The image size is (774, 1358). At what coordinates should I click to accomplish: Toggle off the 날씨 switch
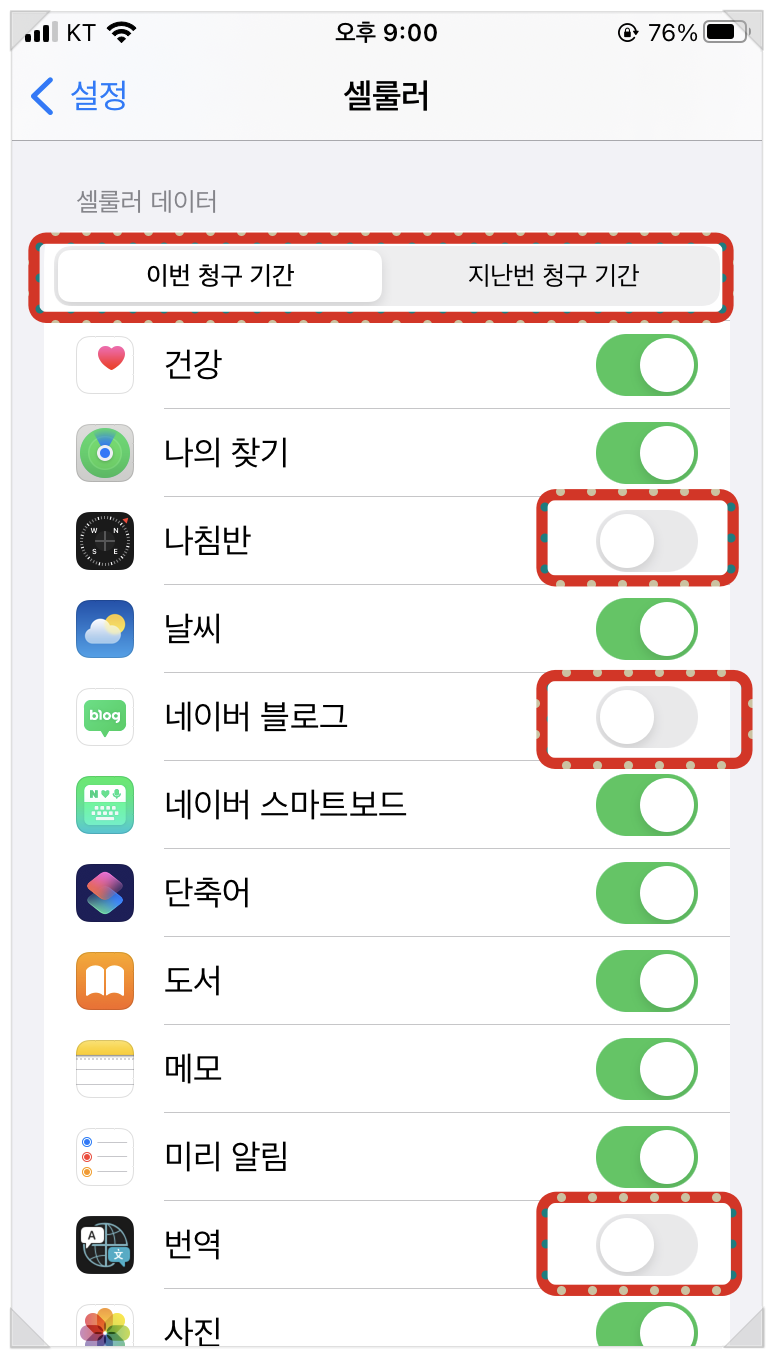(647, 629)
